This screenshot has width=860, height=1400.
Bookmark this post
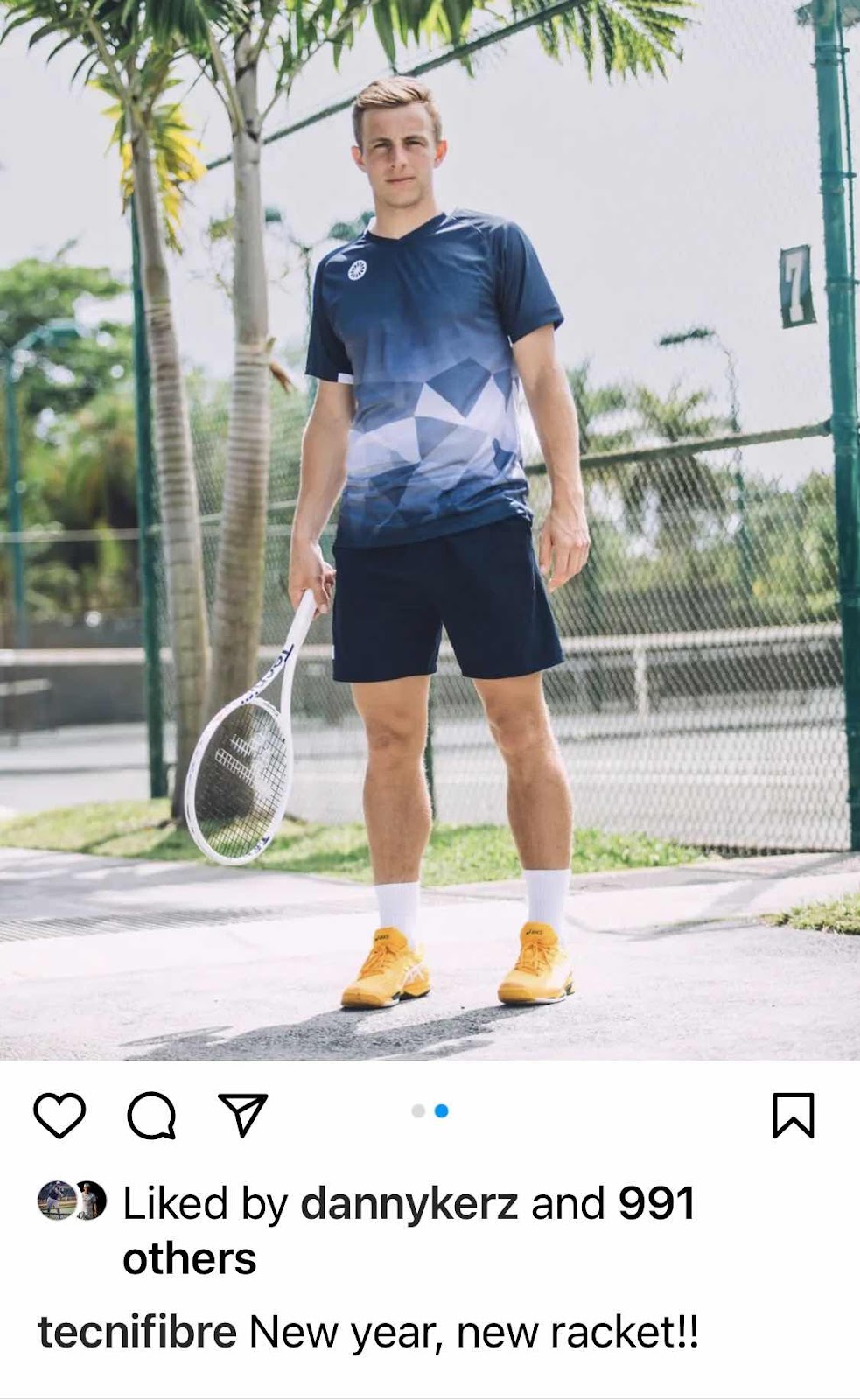coord(794,1115)
